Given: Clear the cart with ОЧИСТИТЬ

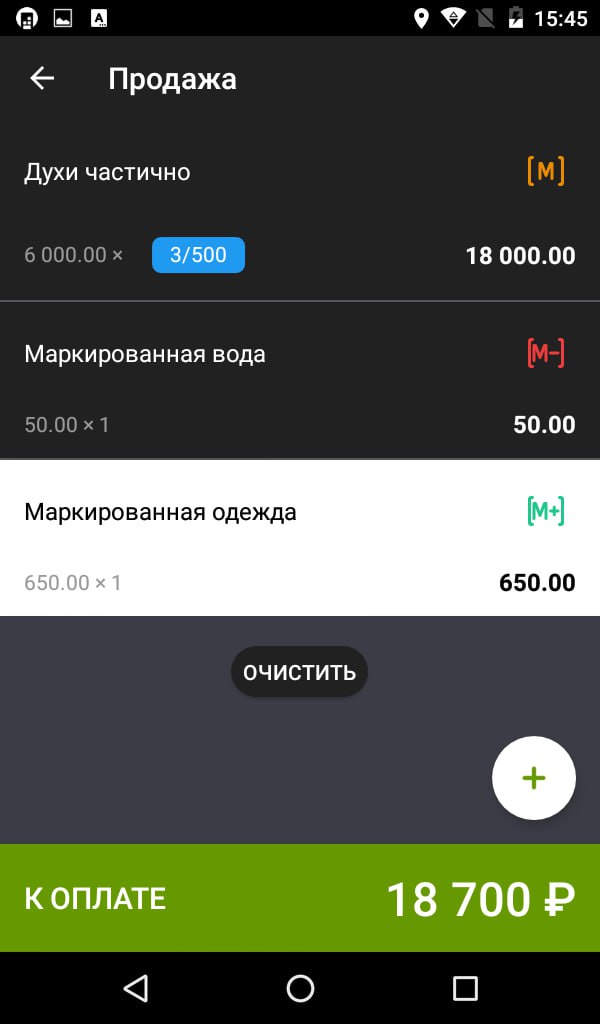Looking at the screenshot, I should click(x=300, y=672).
